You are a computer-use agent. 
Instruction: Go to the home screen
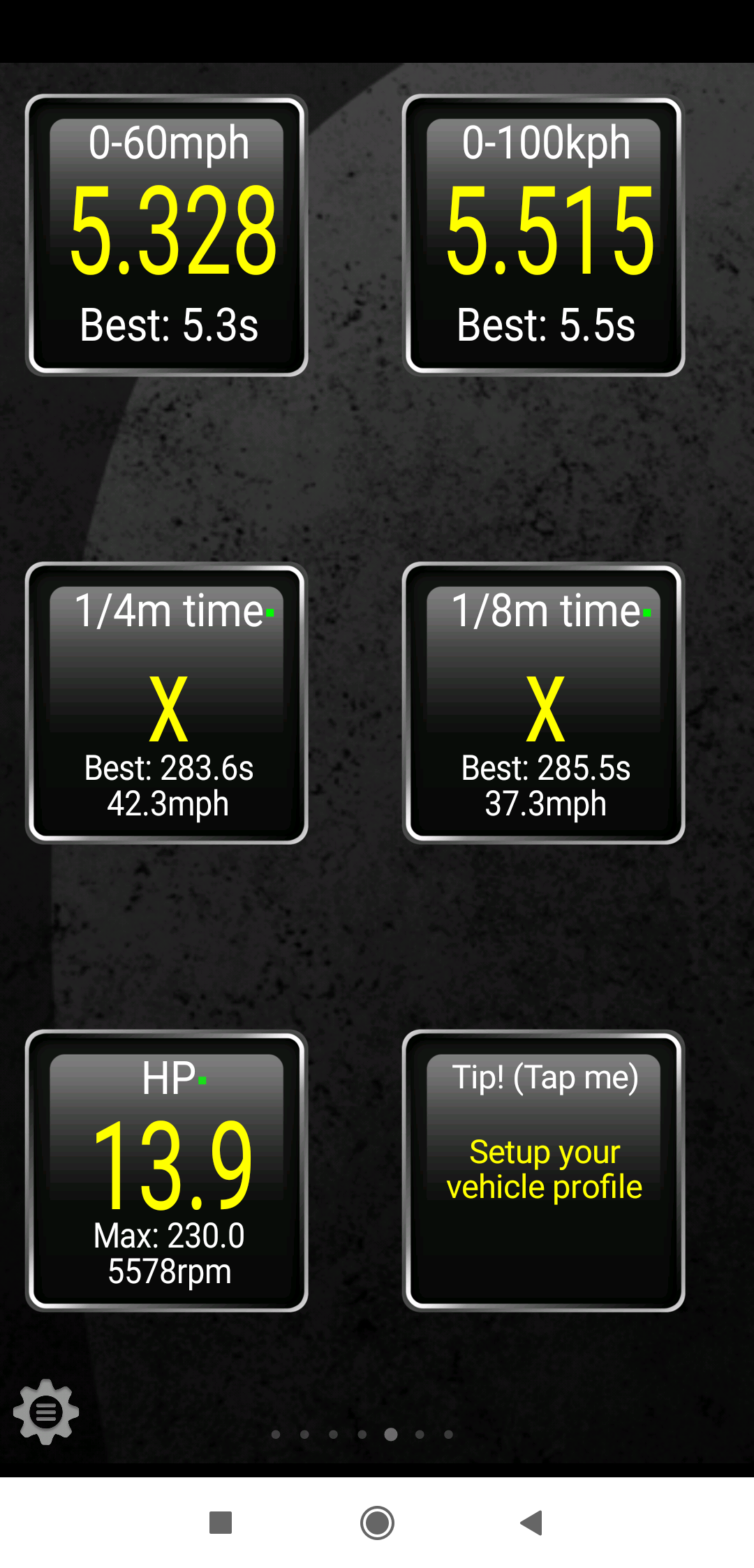coord(377,1523)
